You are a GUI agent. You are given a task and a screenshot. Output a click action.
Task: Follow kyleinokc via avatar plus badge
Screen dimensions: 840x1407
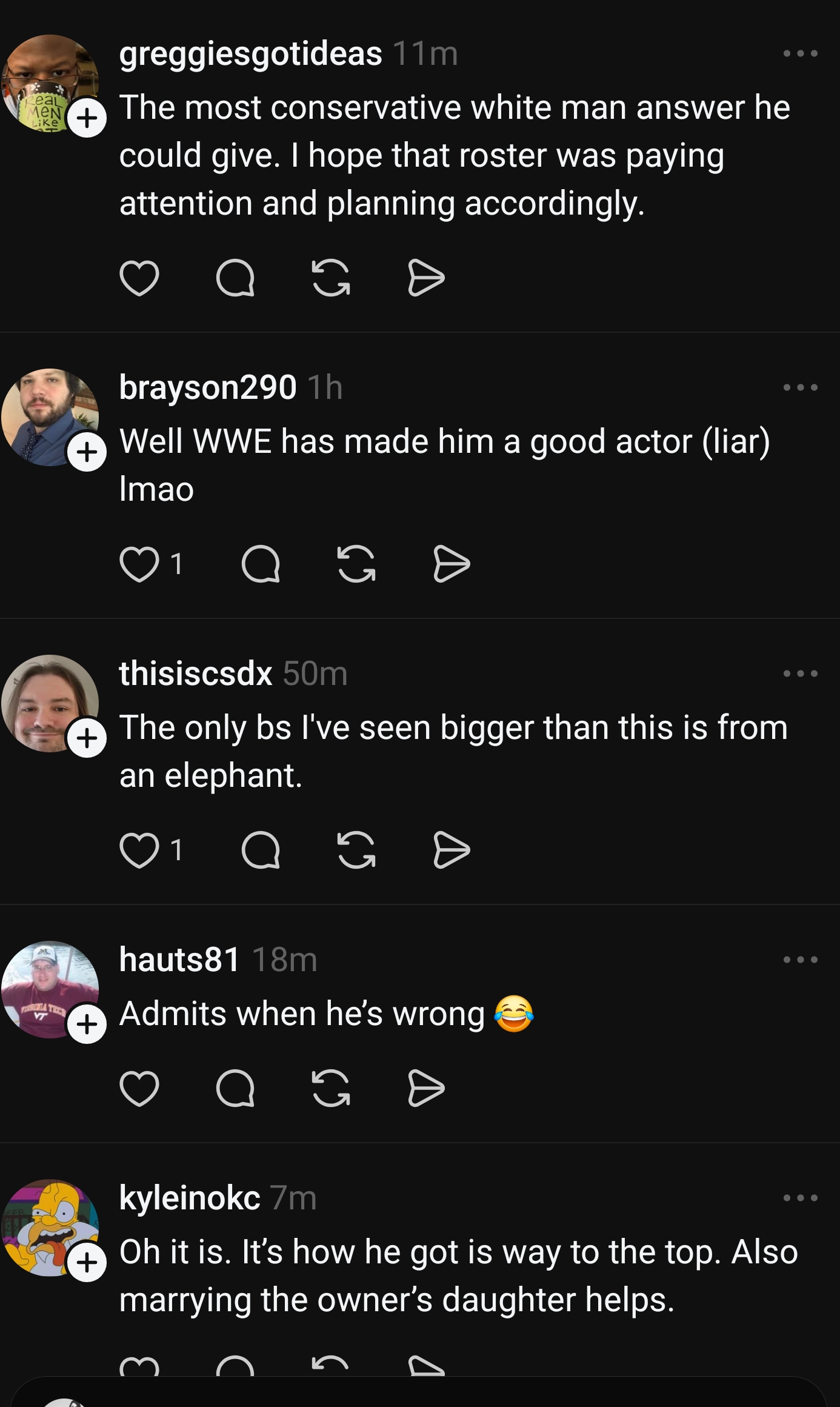87,1262
